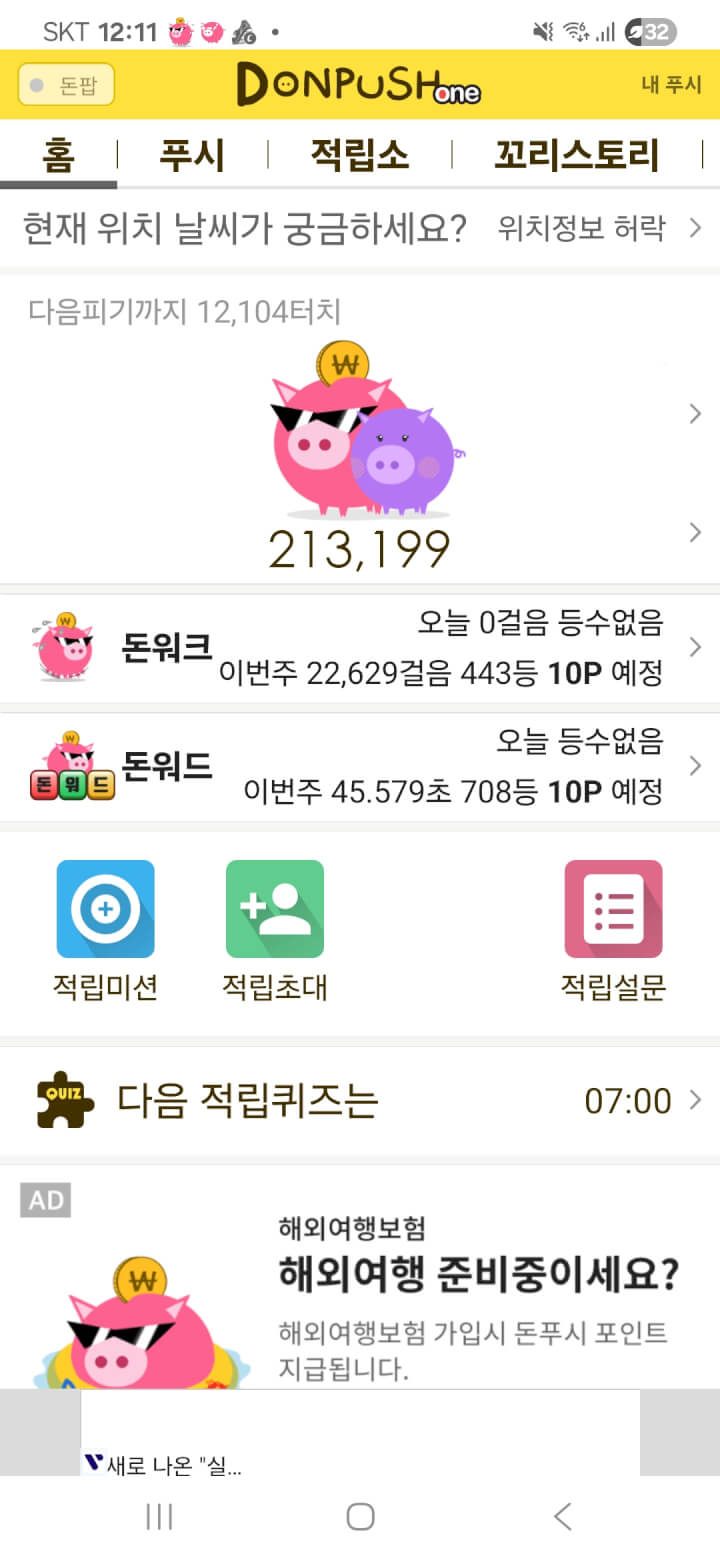This screenshot has height=1560, width=720.
Task: Allow location info for weather
Action: pyautogui.click(x=600, y=228)
